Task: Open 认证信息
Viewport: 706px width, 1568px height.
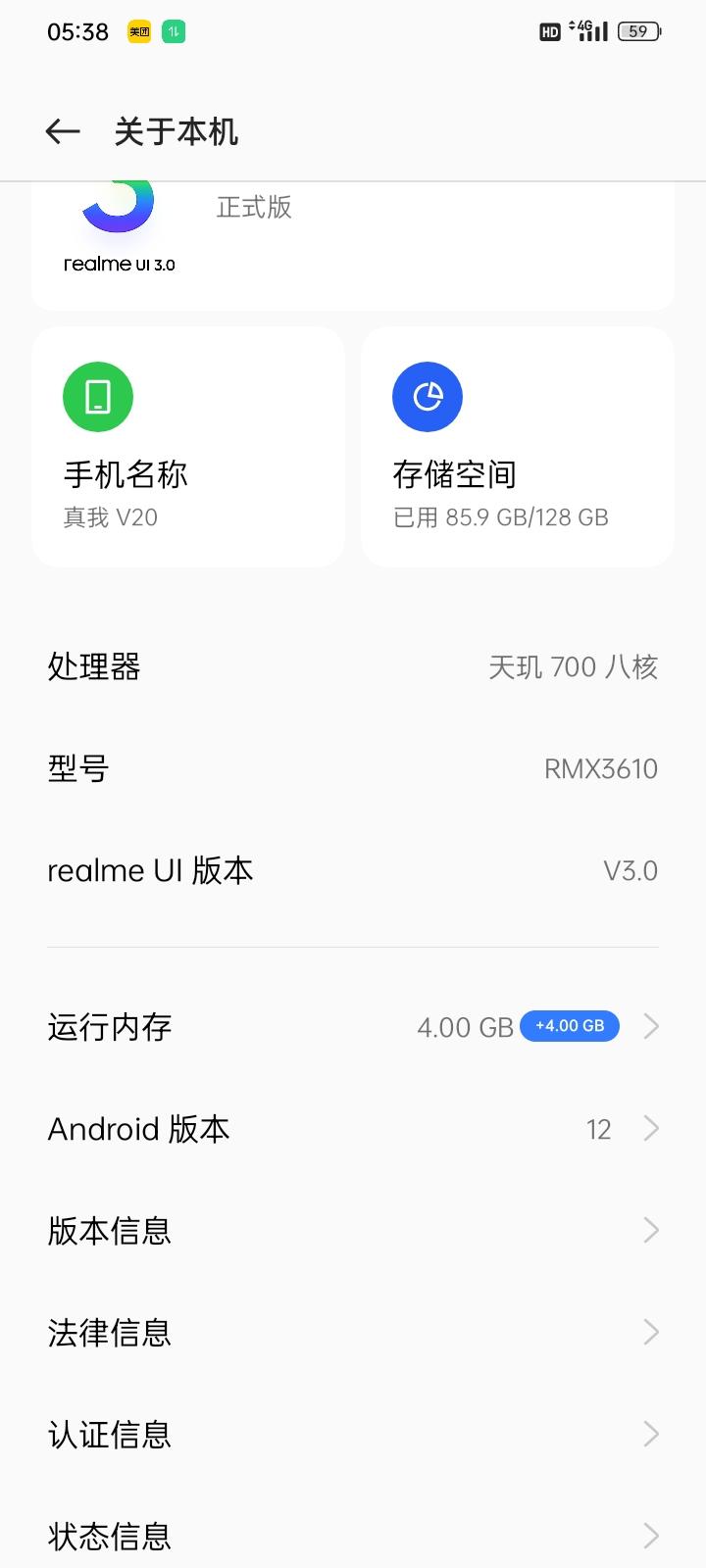Action: [353, 1435]
